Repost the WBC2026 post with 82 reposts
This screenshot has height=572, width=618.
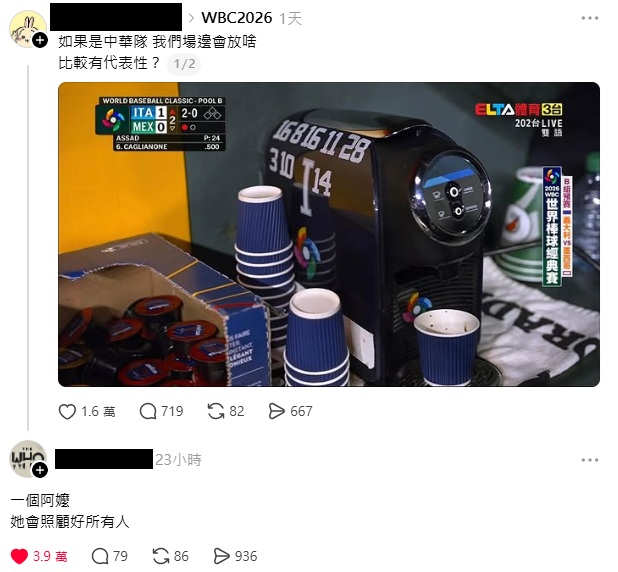[x=215, y=411]
